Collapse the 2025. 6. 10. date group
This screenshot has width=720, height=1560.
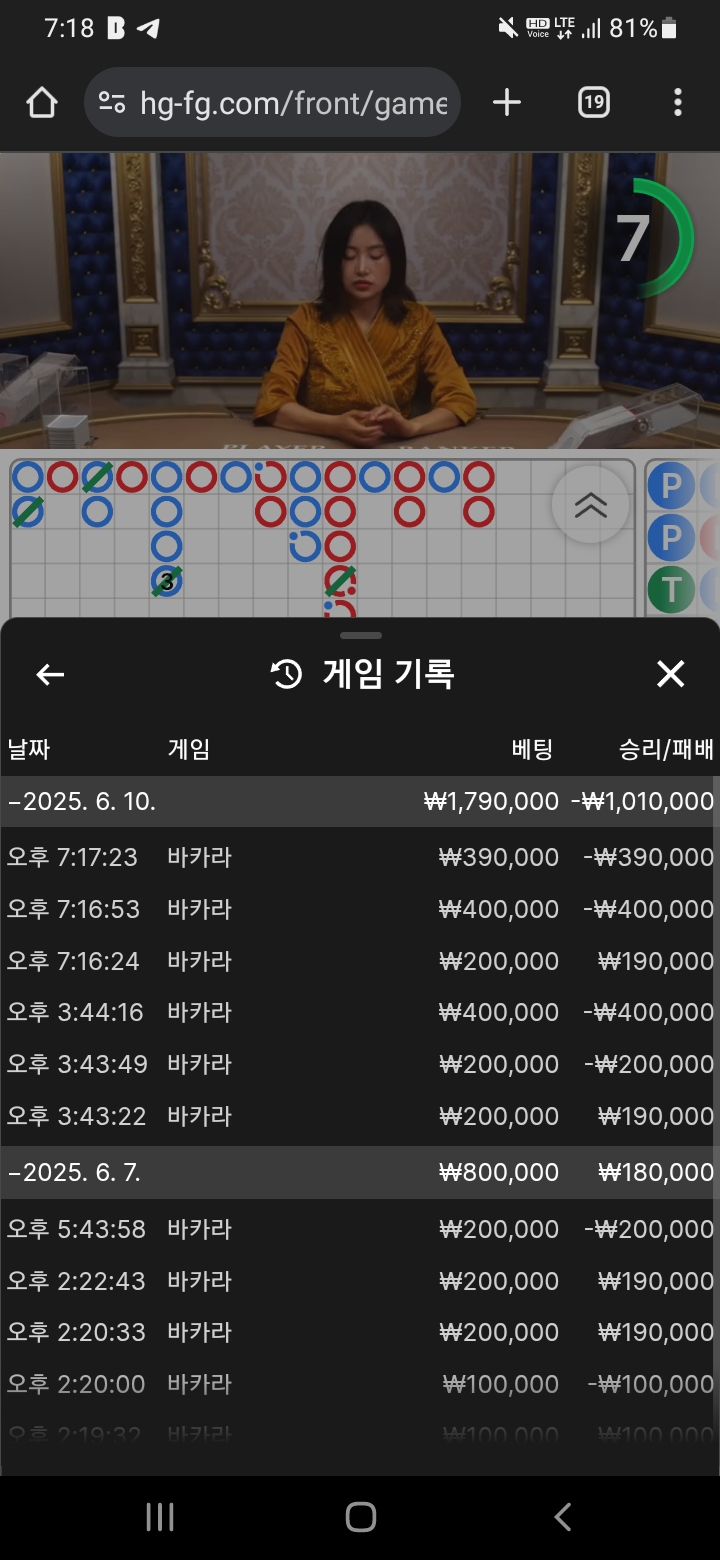pyautogui.click(x=360, y=801)
